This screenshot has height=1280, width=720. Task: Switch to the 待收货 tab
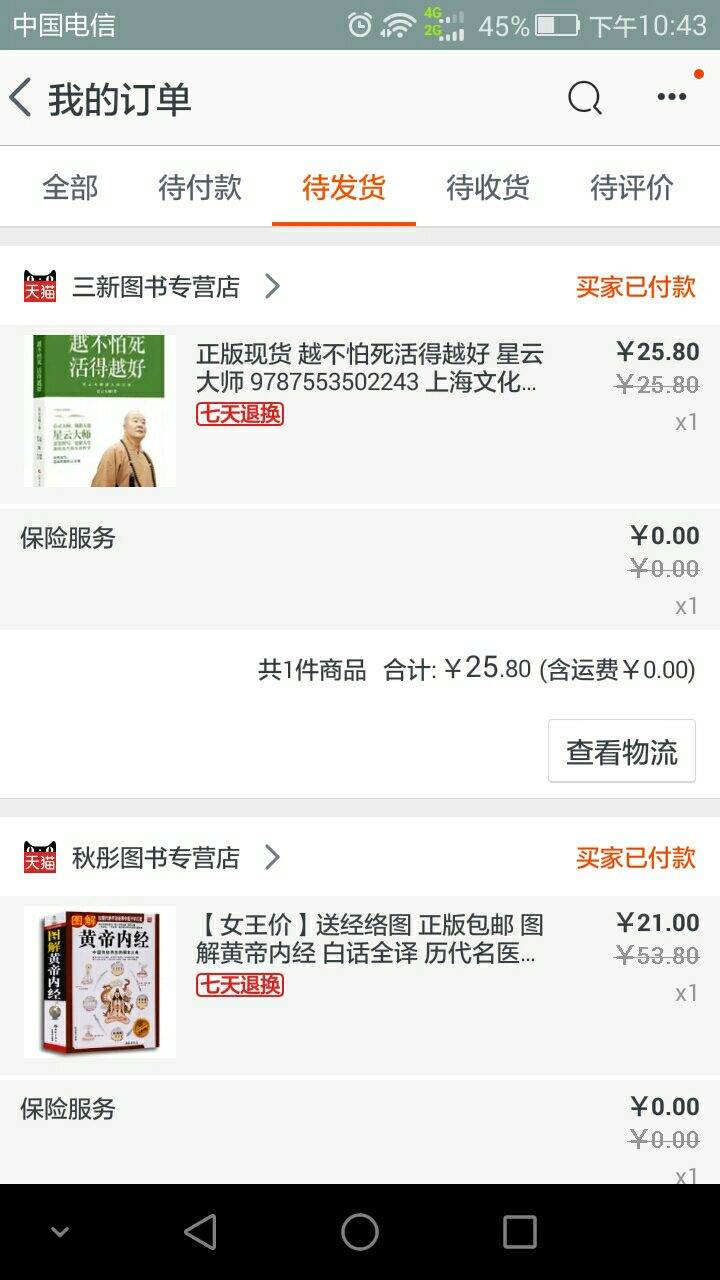click(488, 187)
